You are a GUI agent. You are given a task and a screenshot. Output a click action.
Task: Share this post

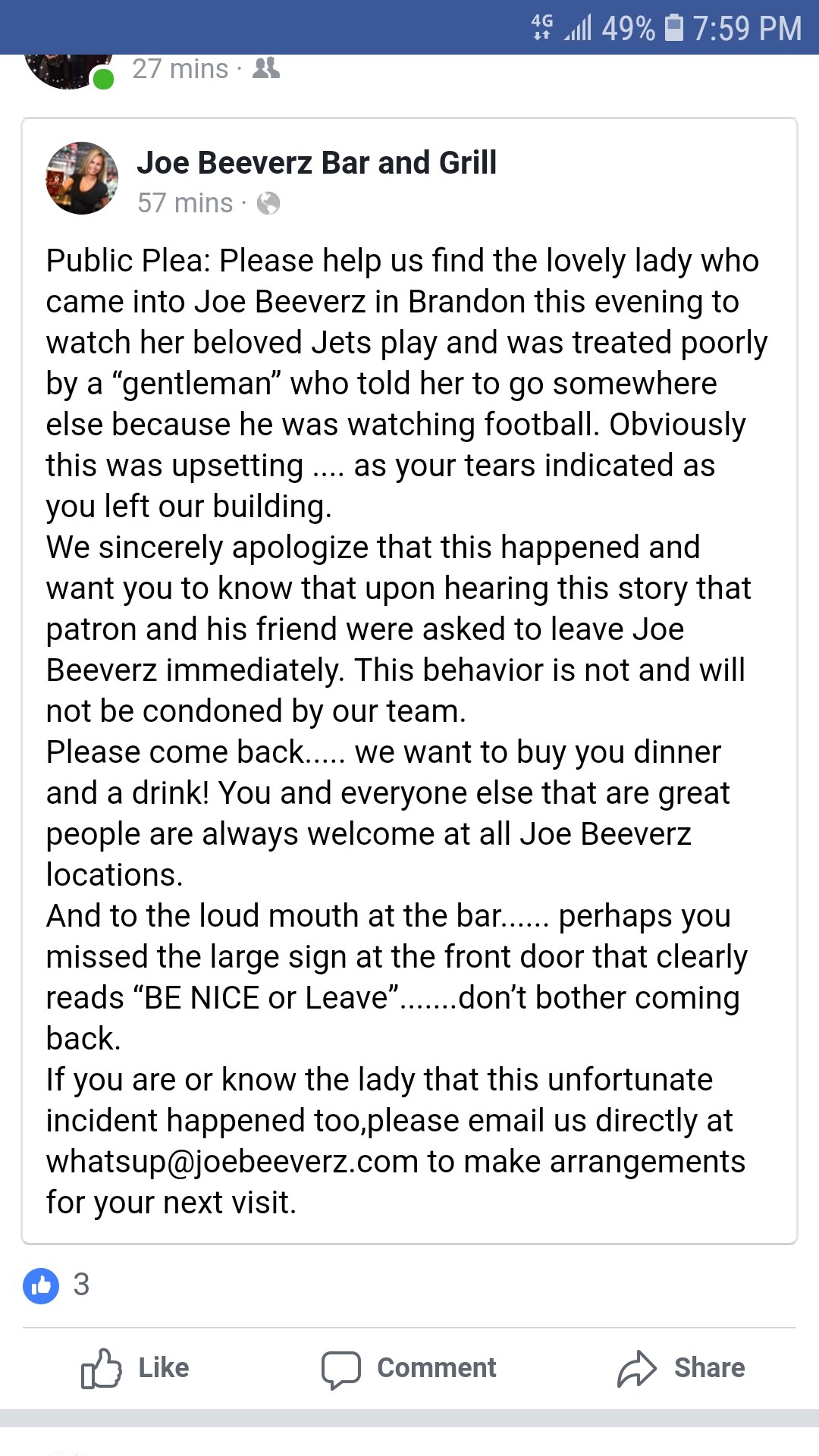(681, 1368)
